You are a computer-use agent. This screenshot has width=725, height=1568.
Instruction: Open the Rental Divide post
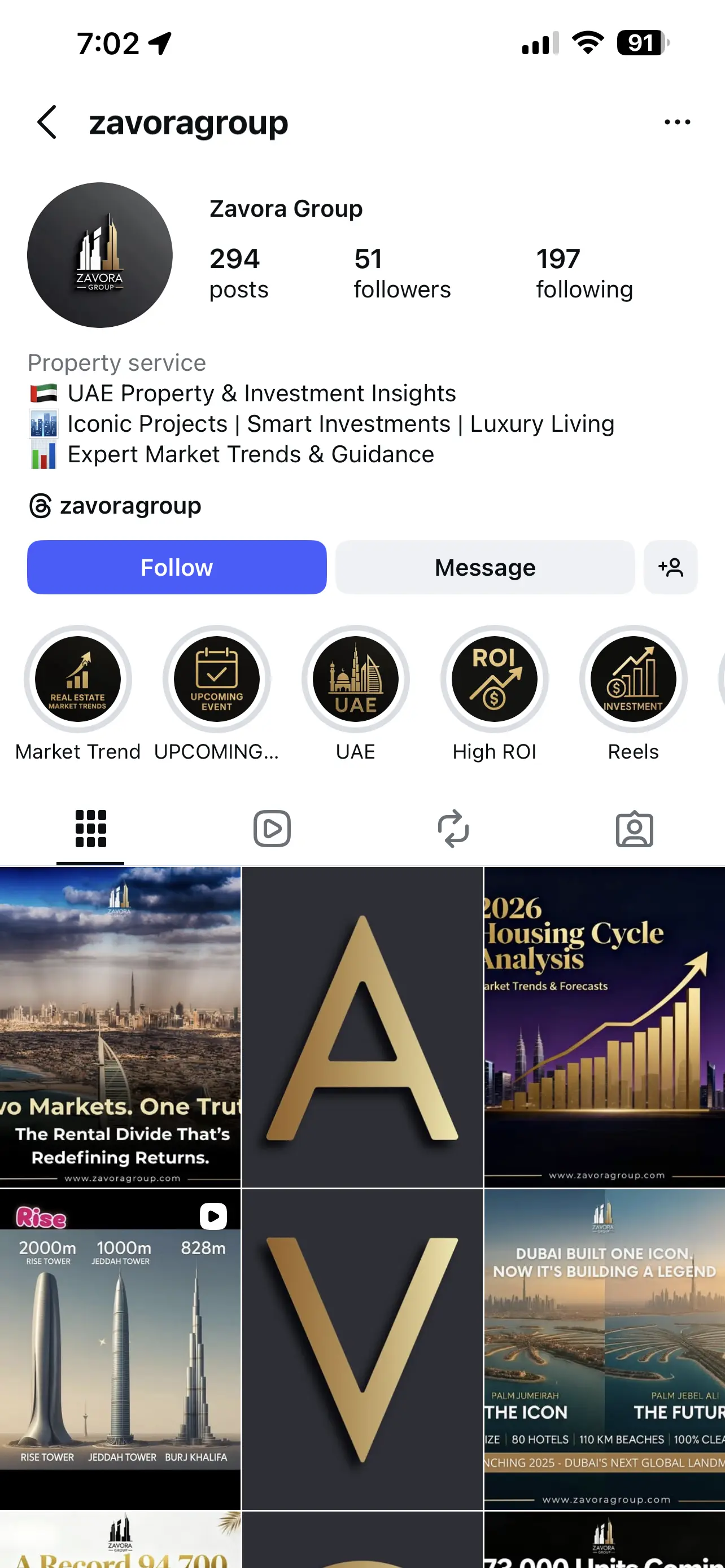120,1027
